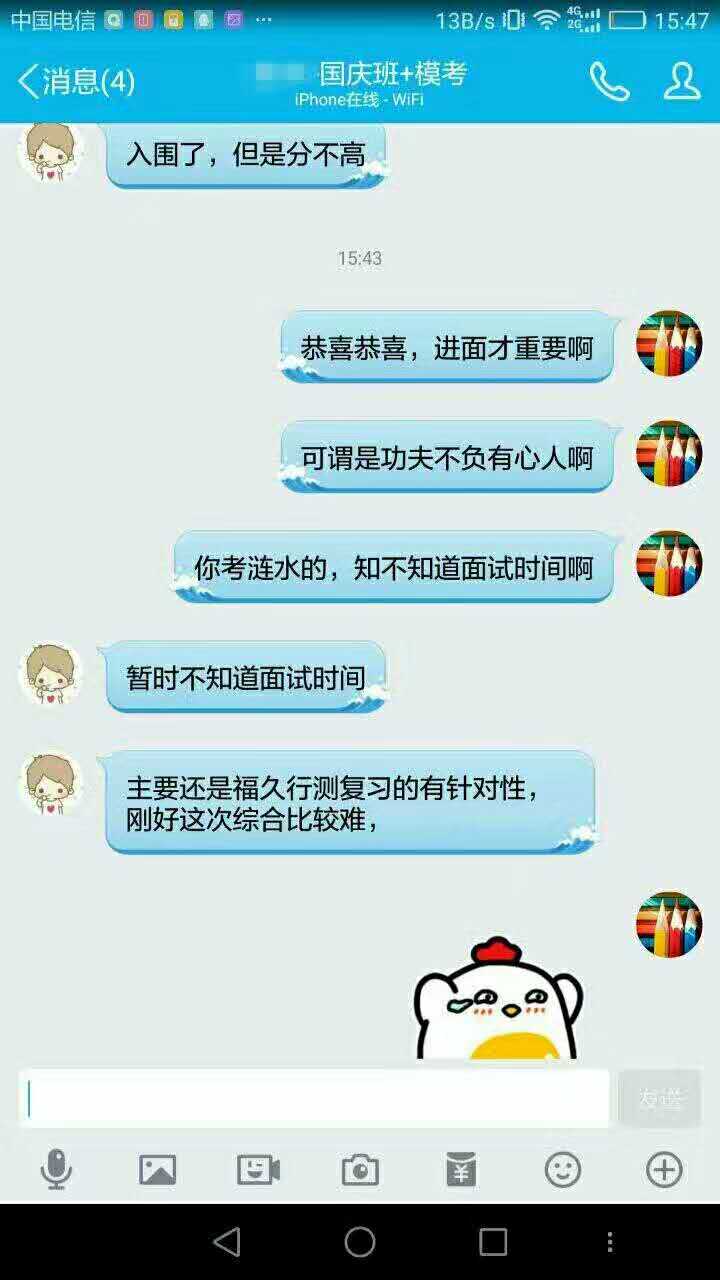The height and width of the screenshot is (1280, 720).
Task: Open the contact profile icon
Action: (682, 81)
